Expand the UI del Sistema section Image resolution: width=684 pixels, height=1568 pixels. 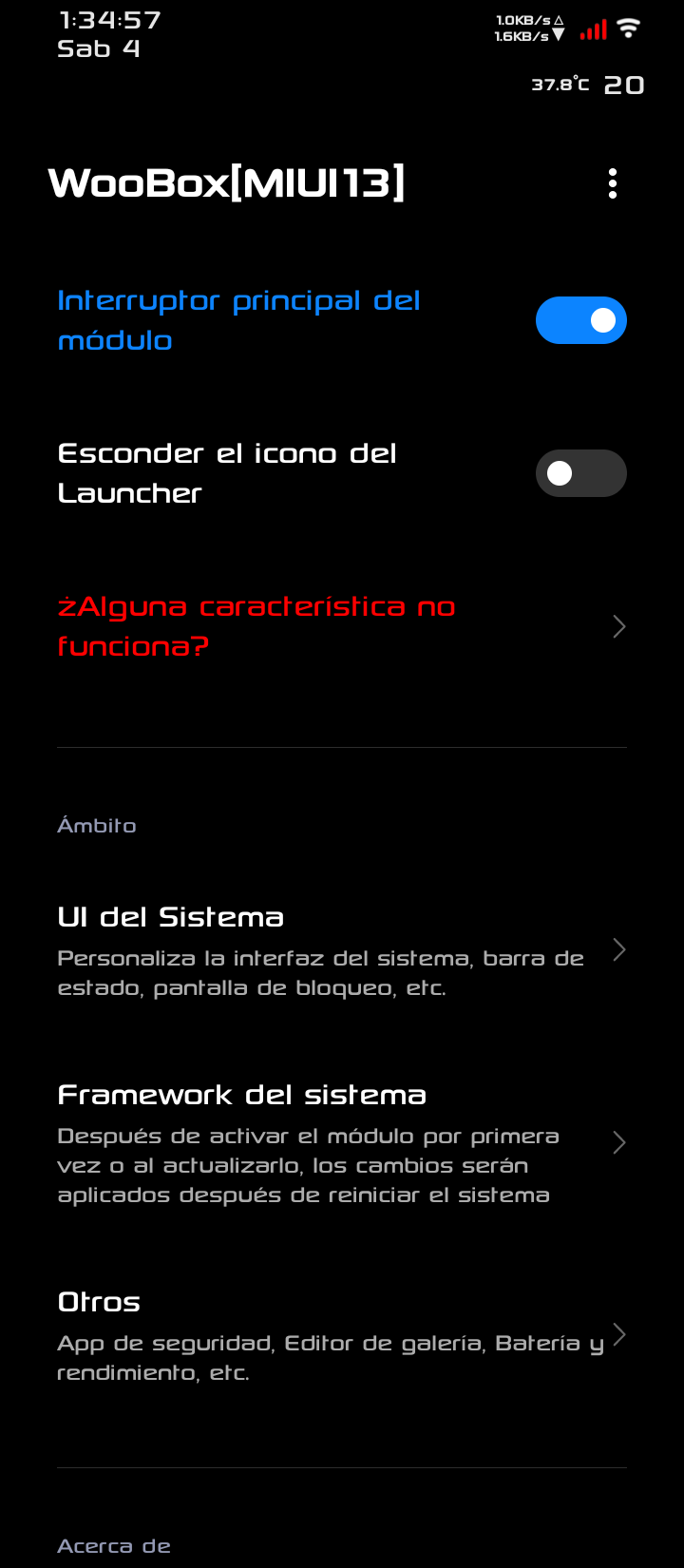tap(618, 949)
